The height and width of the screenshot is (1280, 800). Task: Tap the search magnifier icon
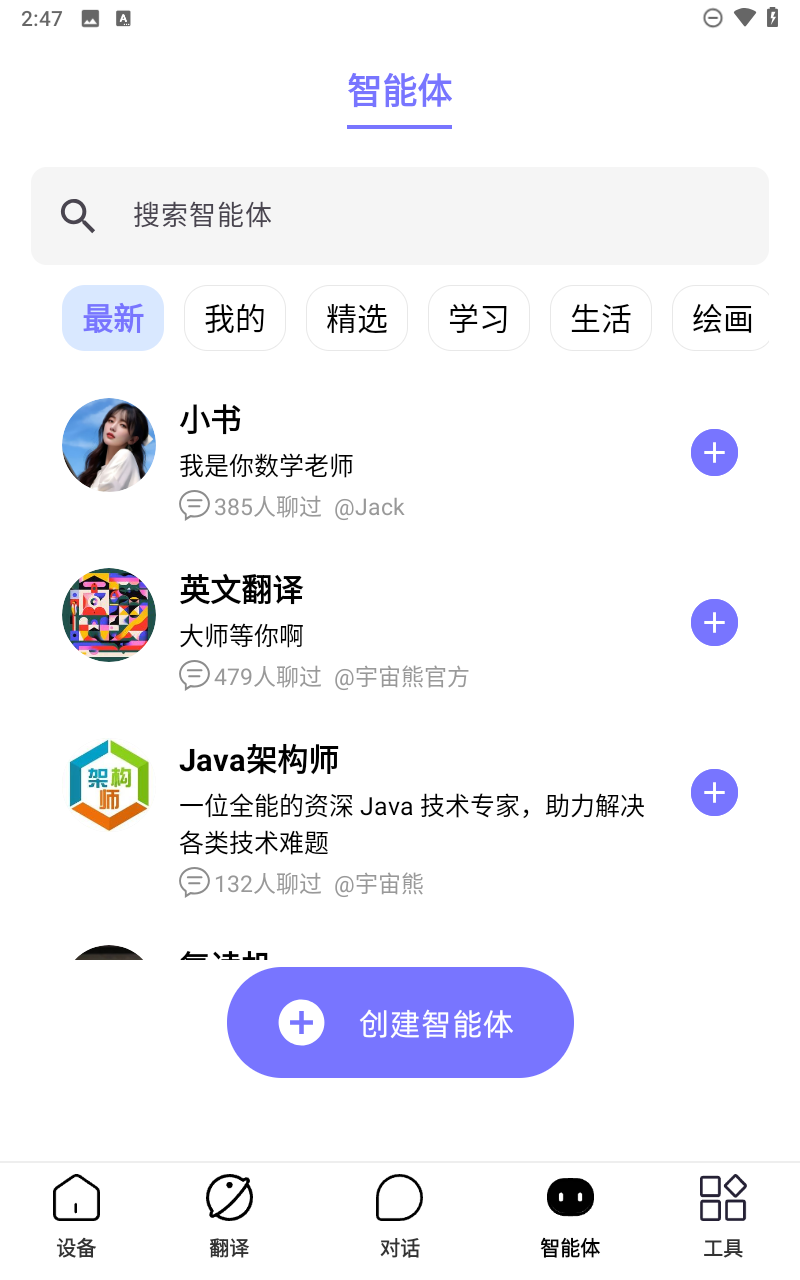[78, 216]
